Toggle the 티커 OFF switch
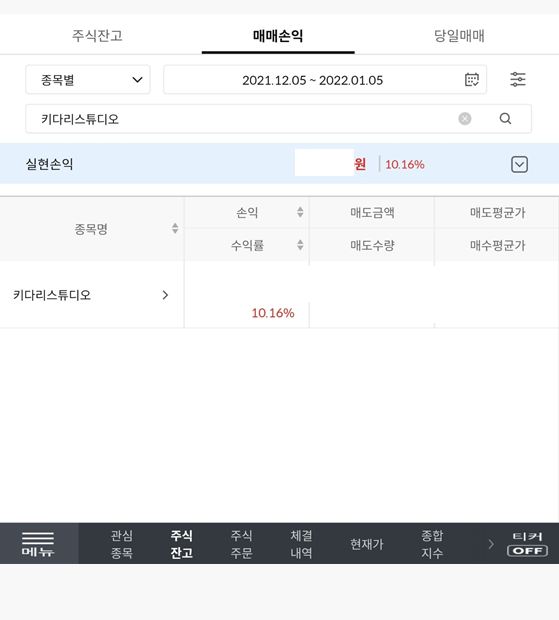The width and height of the screenshot is (559, 620). [x=527, y=544]
